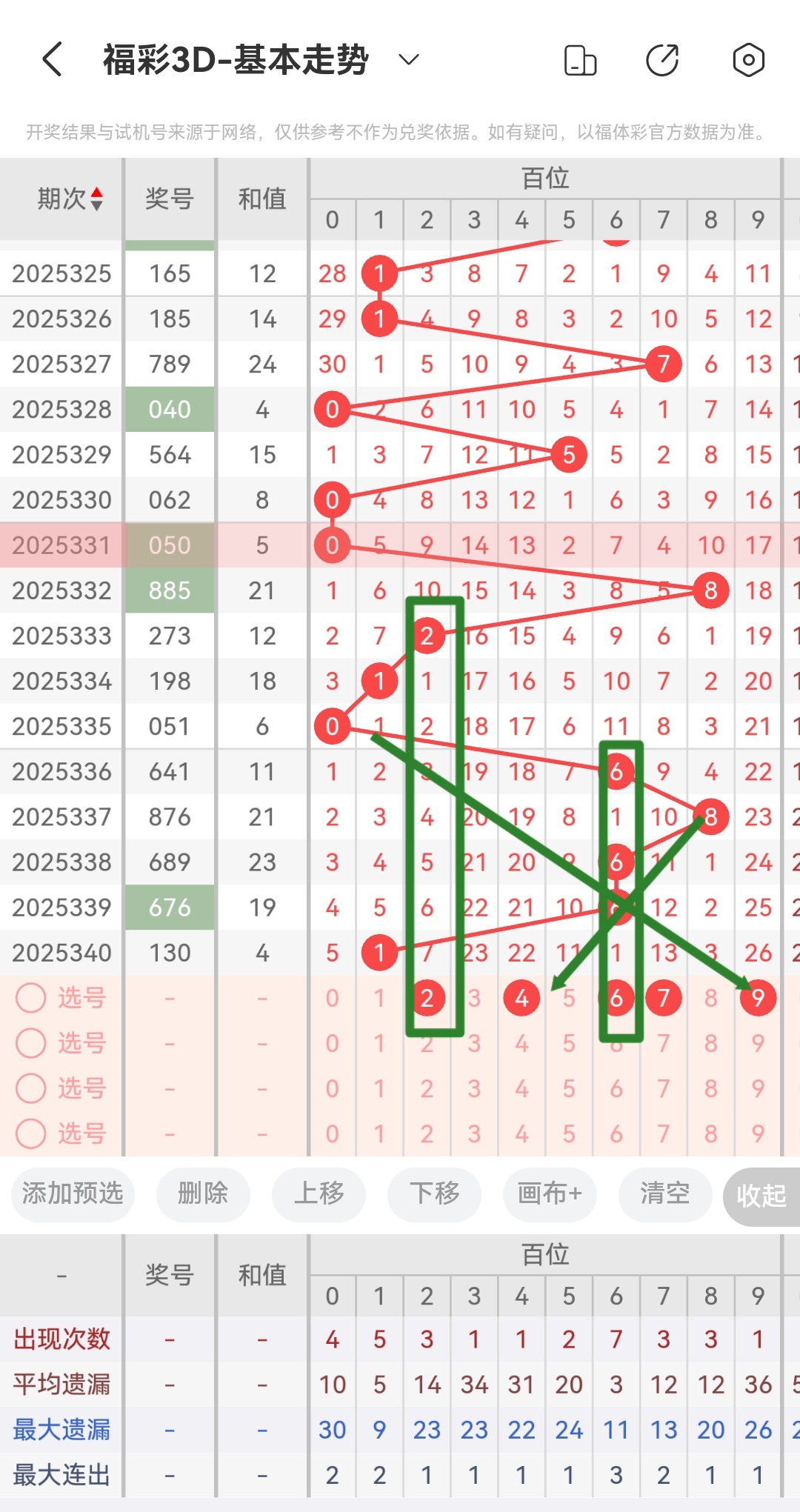The height and width of the screenshot is (1512, 800).
Task: Tap the screen orientation switch icon
Action: click(580, 60)
